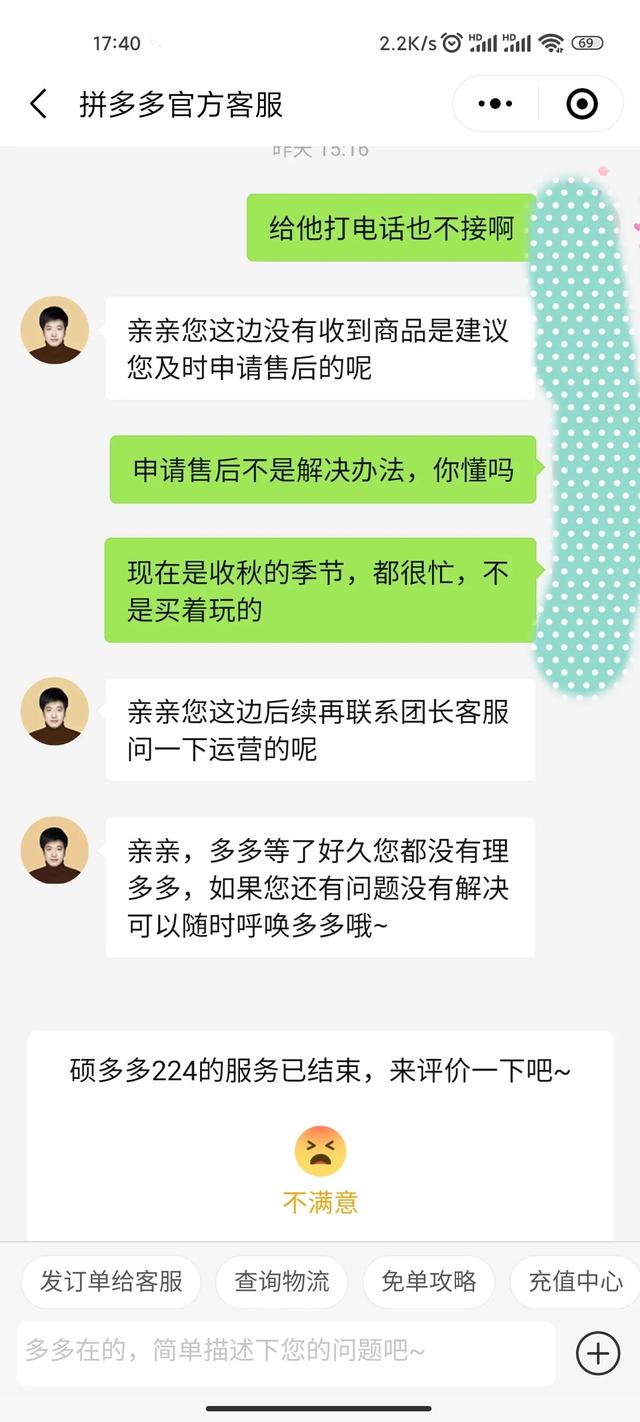
Task: Tap the 发订单给客服 chip
Action: [111, 1281]
